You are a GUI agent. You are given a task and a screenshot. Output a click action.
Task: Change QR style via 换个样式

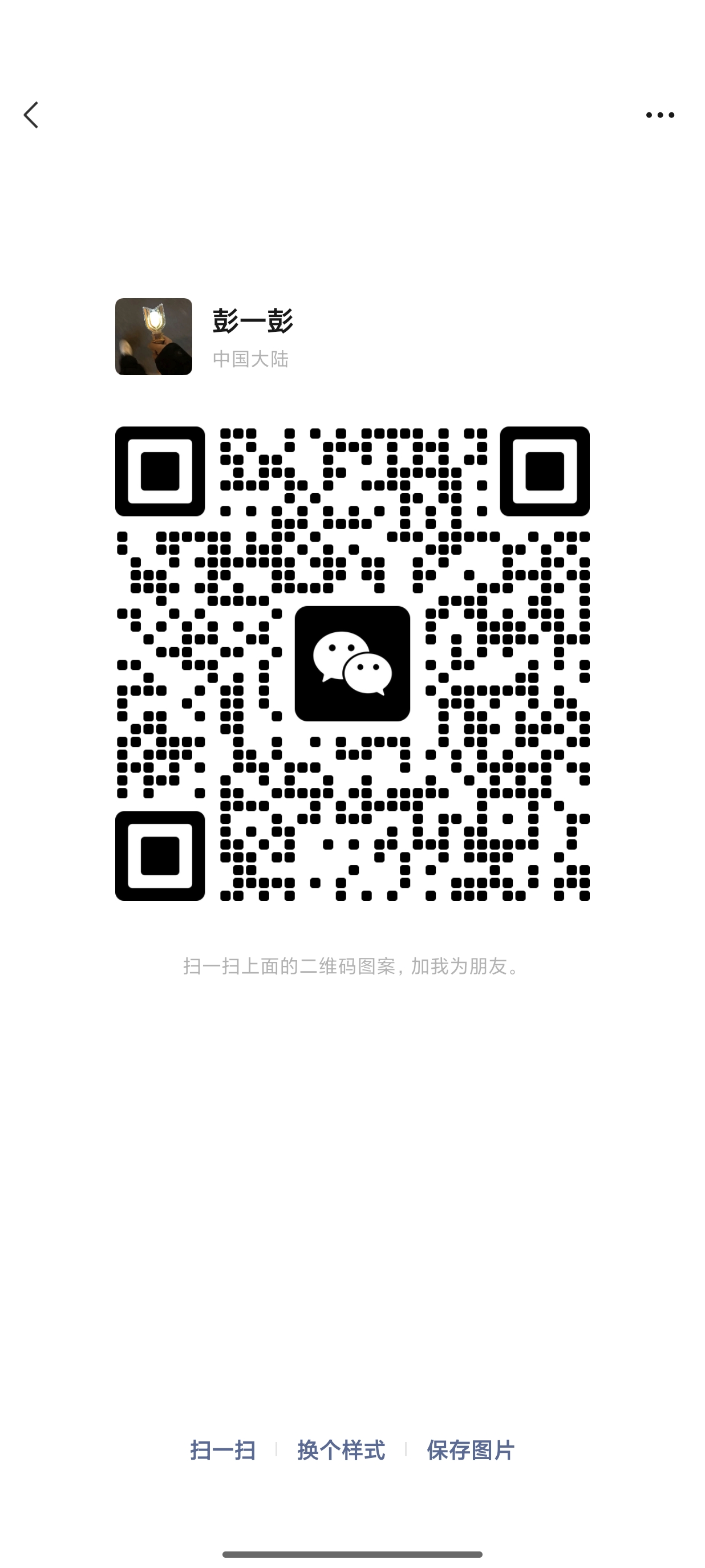(341, 1451)
